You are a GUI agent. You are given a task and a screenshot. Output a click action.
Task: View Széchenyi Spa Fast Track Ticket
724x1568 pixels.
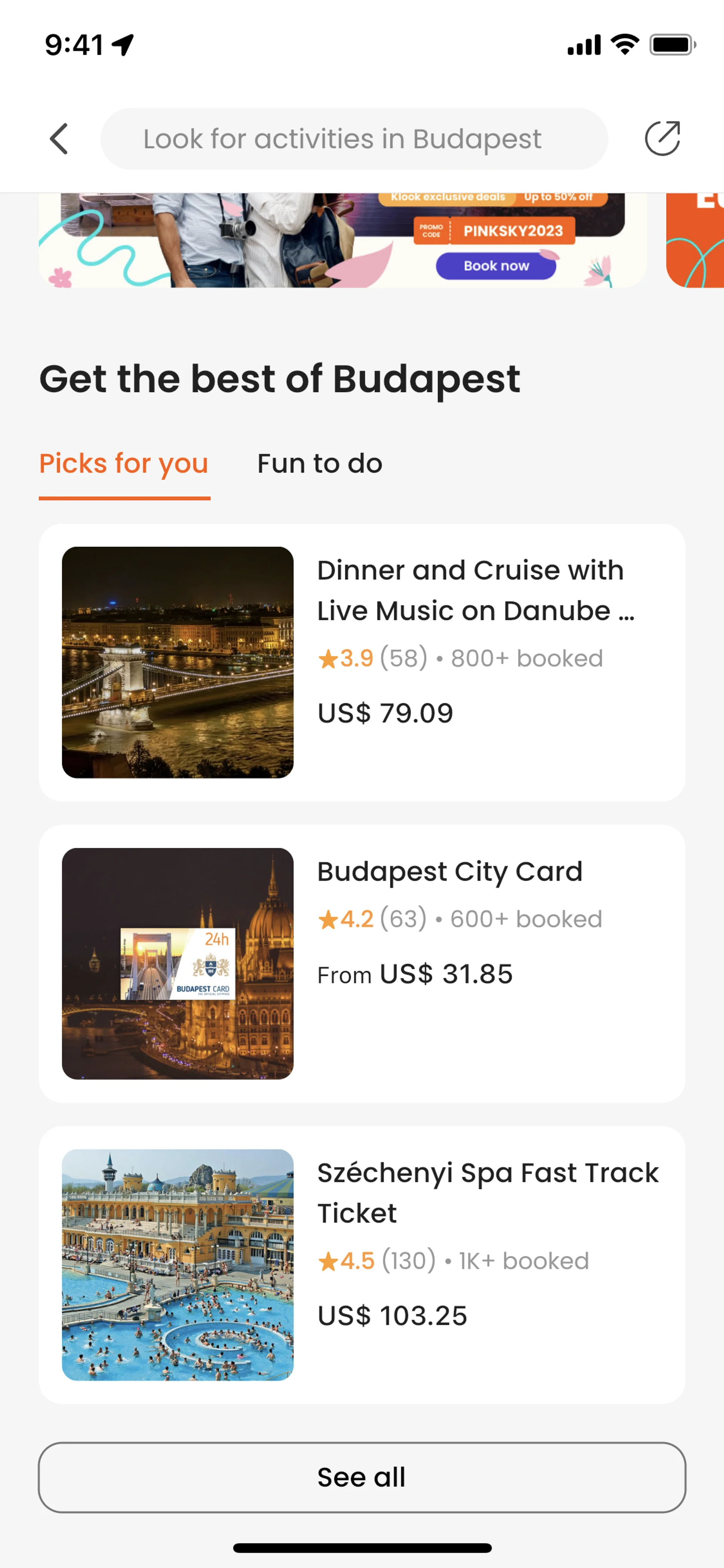point(361,1264)
